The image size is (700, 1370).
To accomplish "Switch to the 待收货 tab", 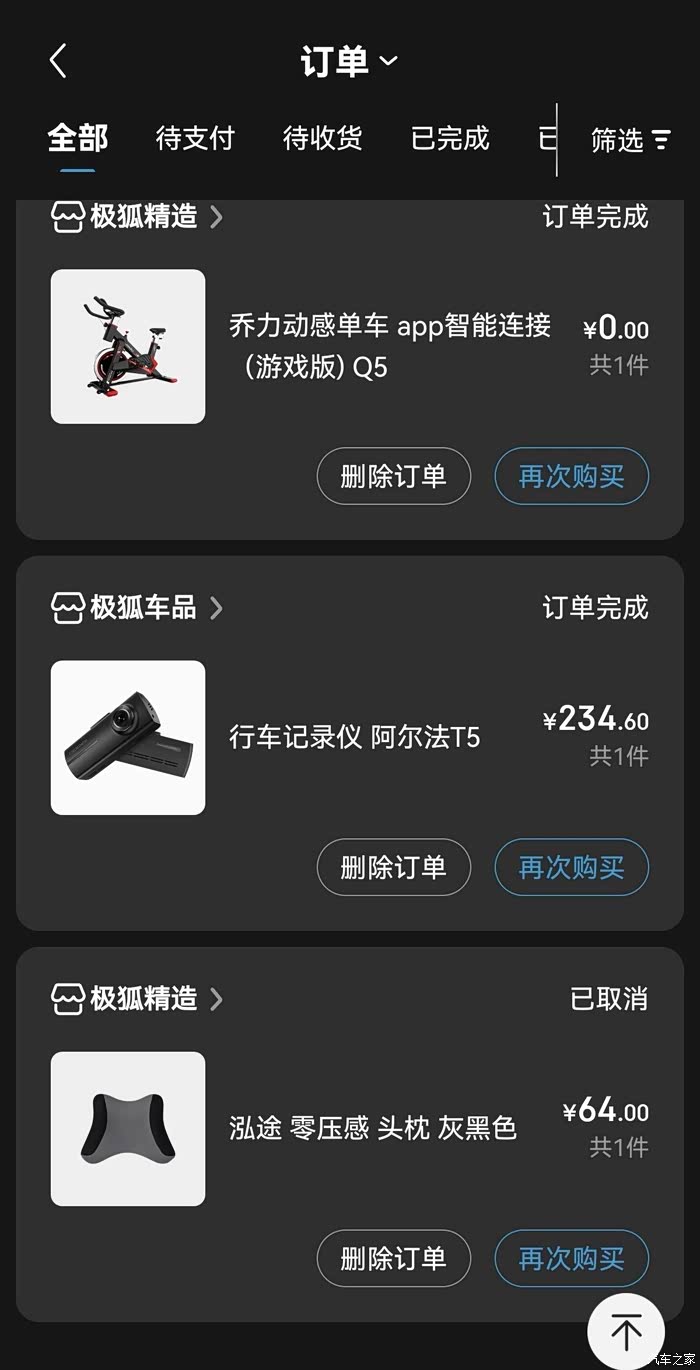I will tap(322, 138).
